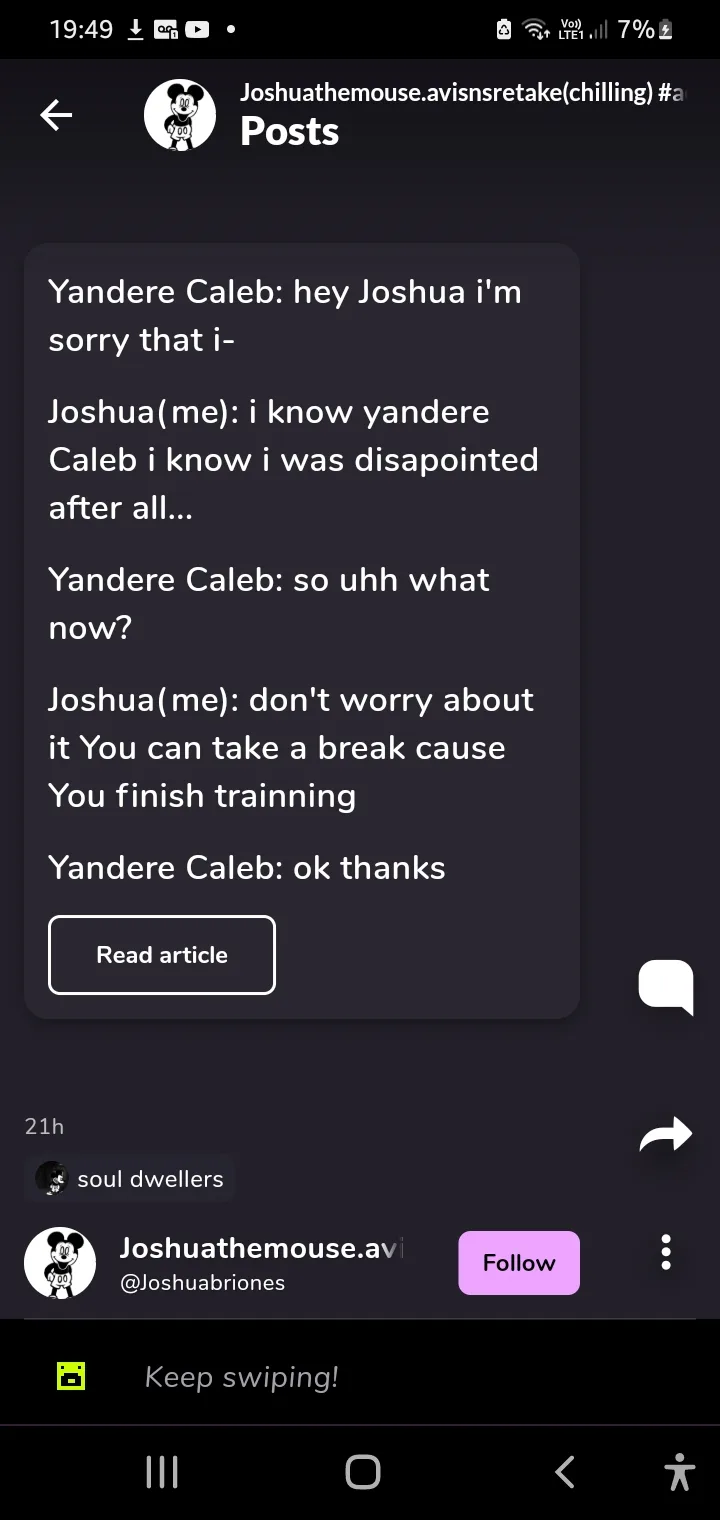This screenshot has width=720, height=1520.
Task: Open comments with the speech bubble icon
Action: click(x=666, y=986)
